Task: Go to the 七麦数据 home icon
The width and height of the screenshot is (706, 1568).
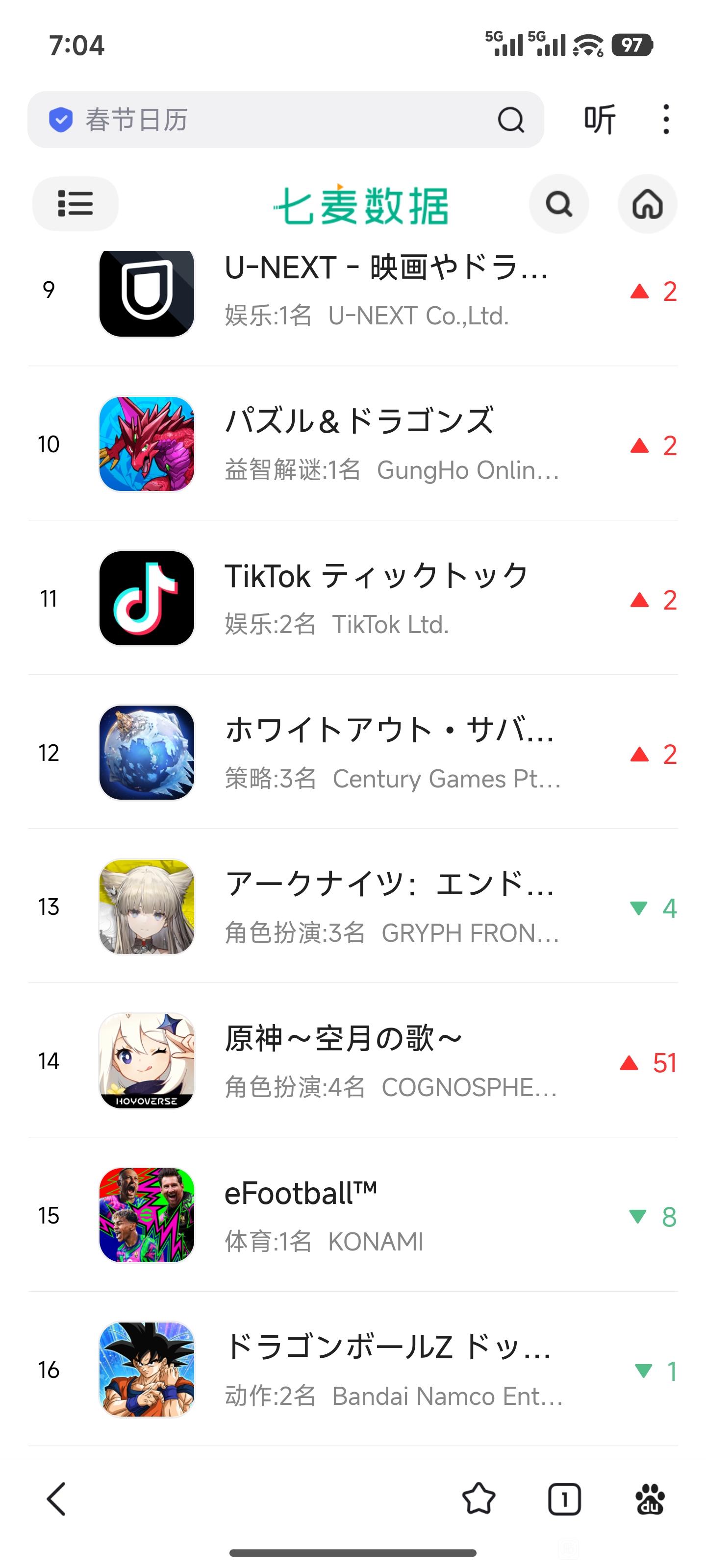Action: pyautogui.click(x=647, y=204)
